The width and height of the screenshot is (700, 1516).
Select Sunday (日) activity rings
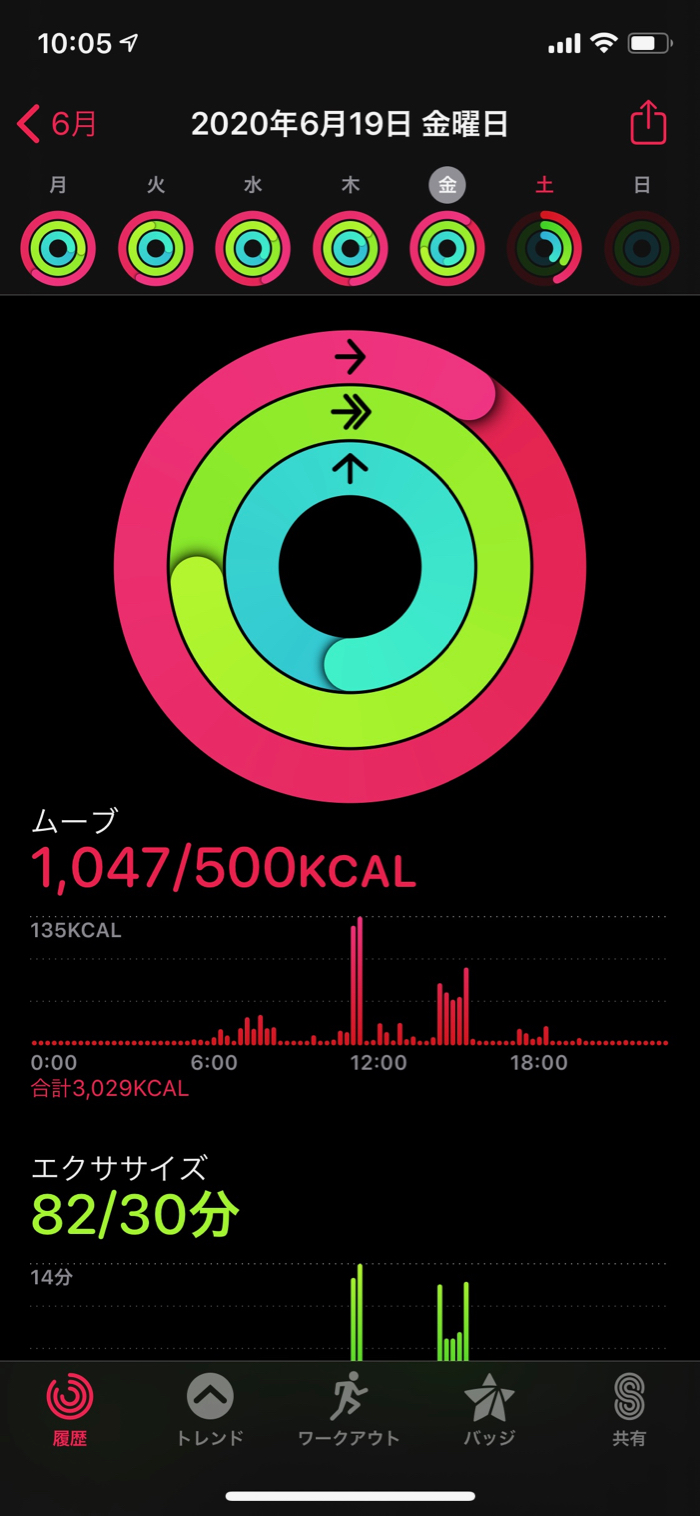[x=642, y=248]
